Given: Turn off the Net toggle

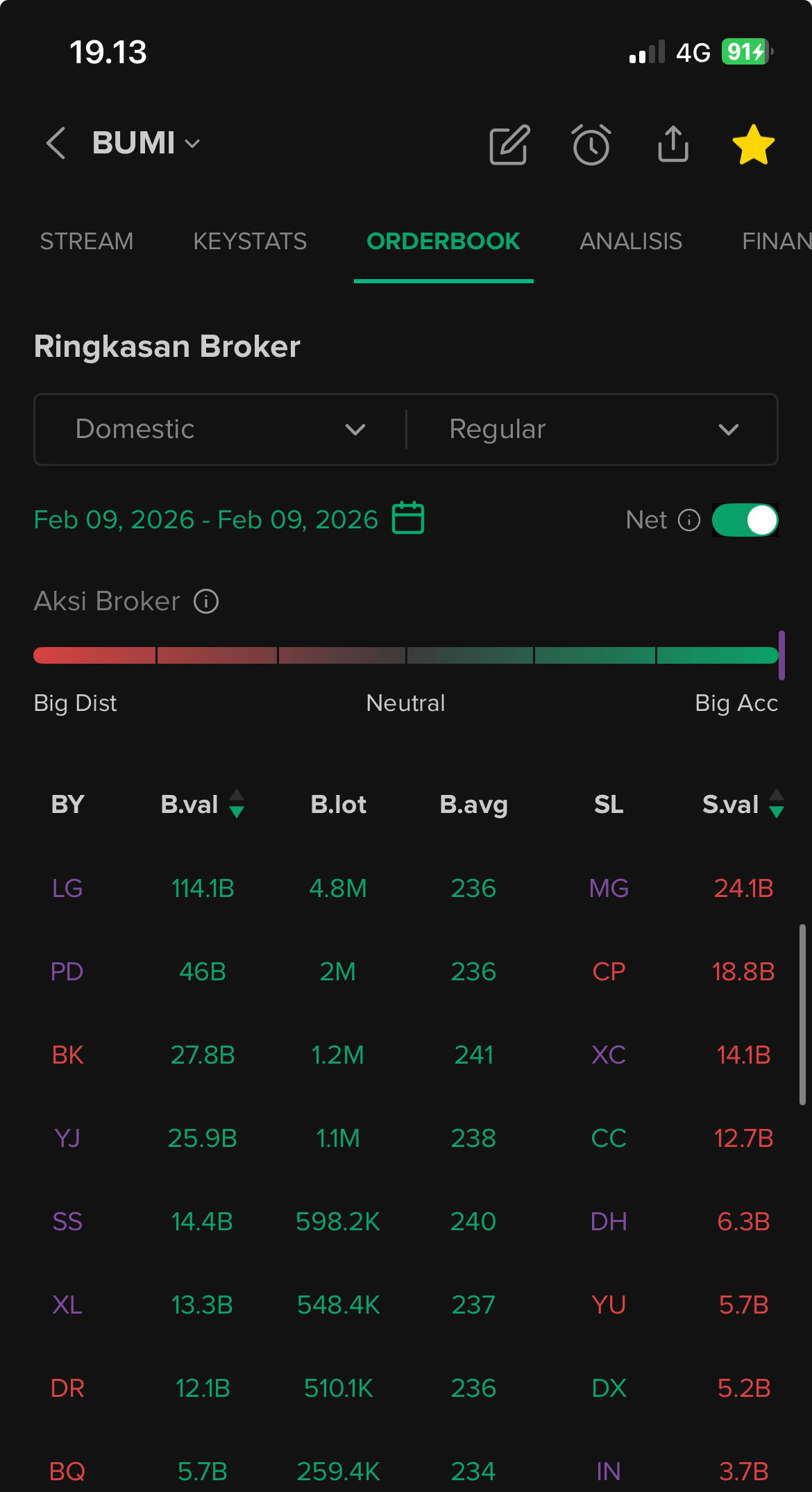Looking at the screenshot, I should coord(745,520).
